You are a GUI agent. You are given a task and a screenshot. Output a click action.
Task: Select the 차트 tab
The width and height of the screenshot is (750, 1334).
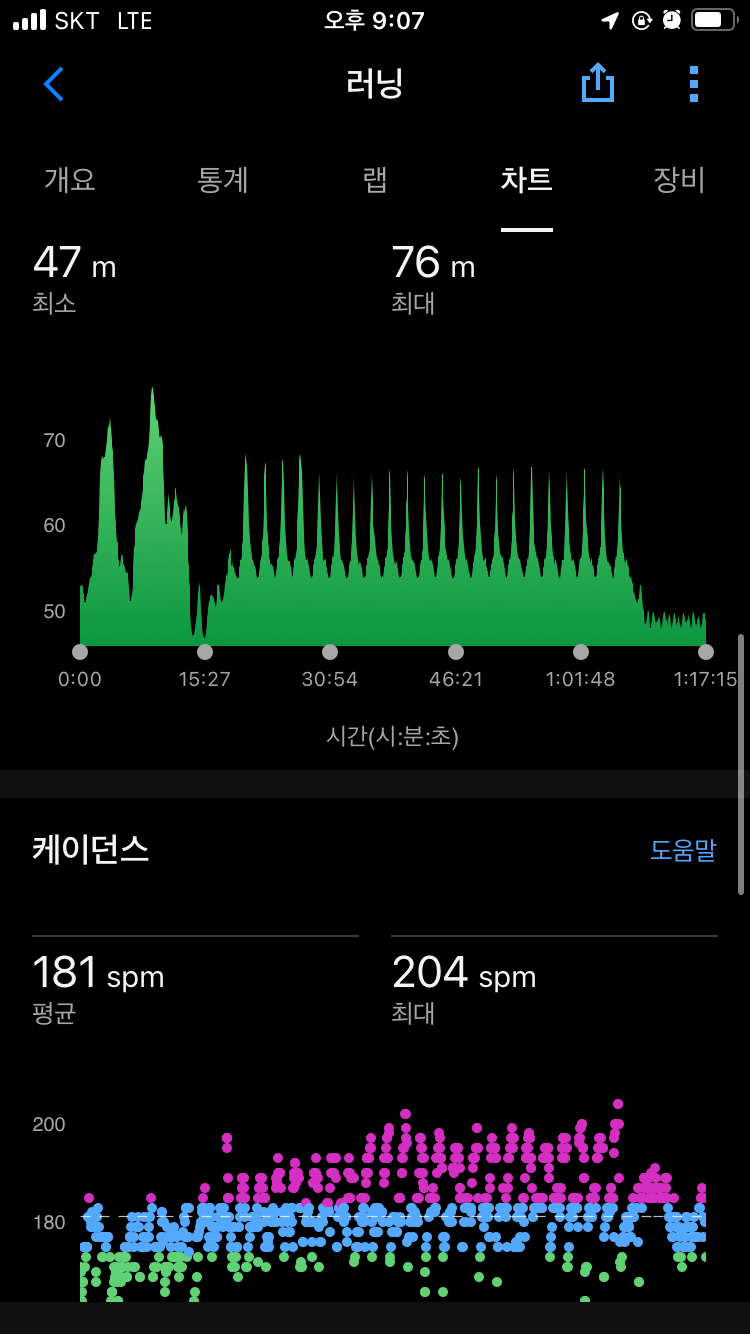coord(527,180)
